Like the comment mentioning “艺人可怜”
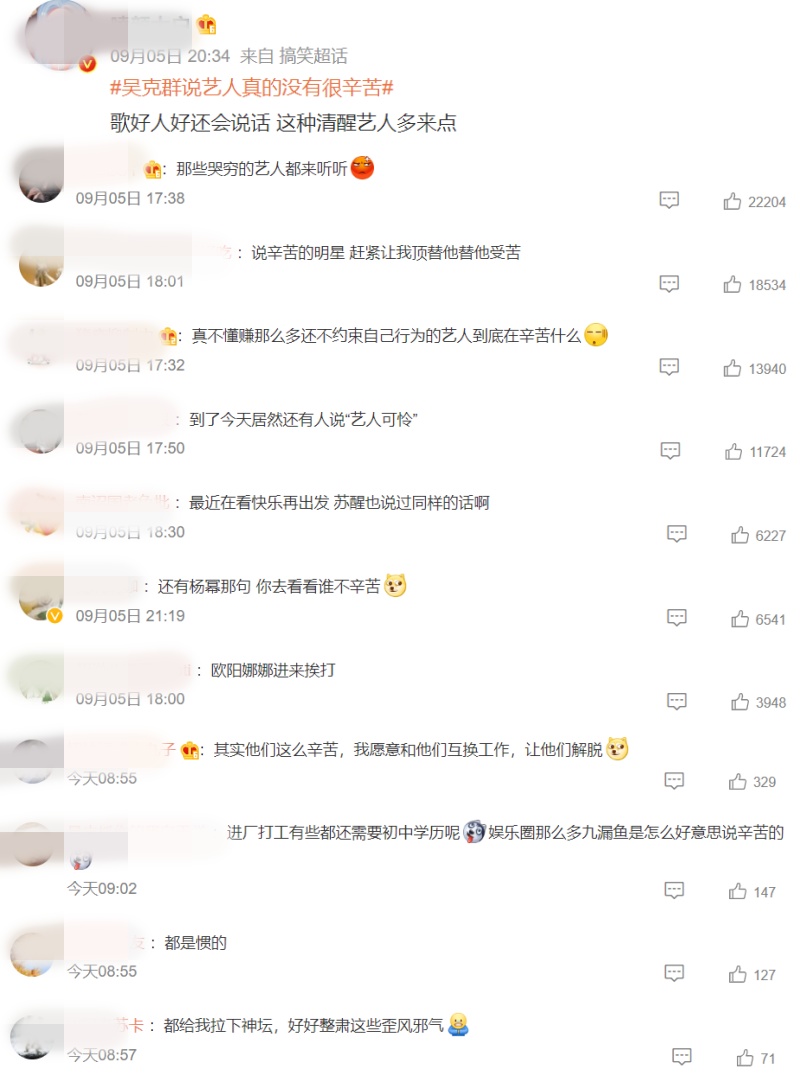Screen dimensions: 800x1087 733,452
